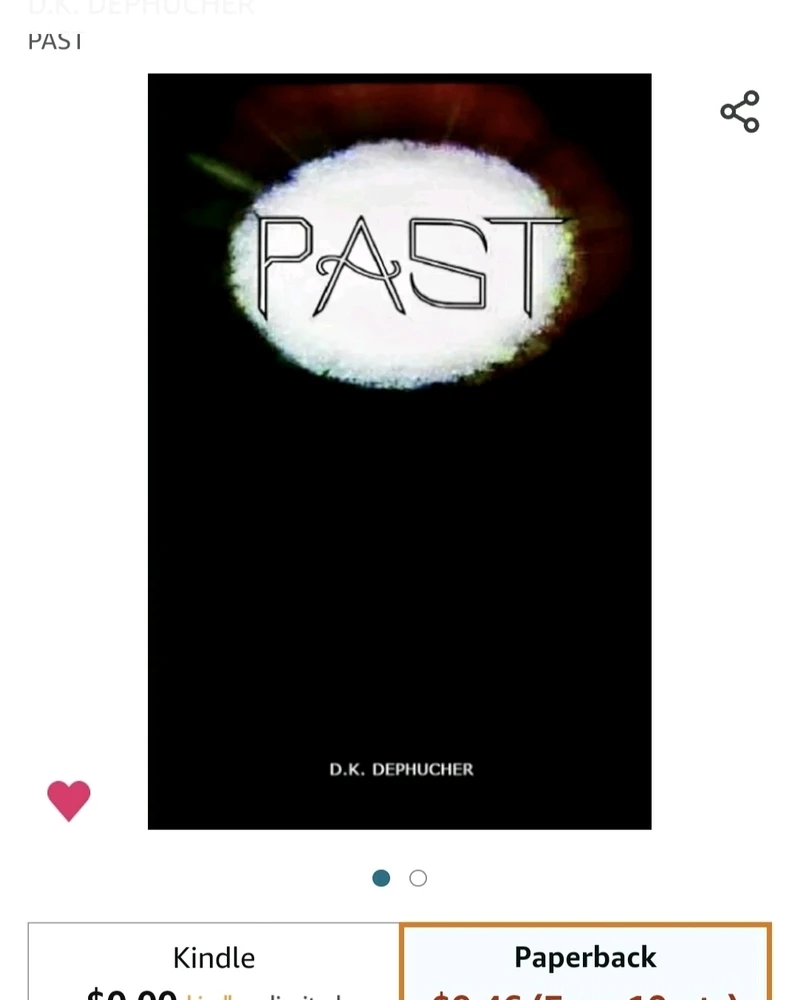Screen dimensions: 798x1000
Task: Select the Paperback format option
Action: click(x=585, y=963)
